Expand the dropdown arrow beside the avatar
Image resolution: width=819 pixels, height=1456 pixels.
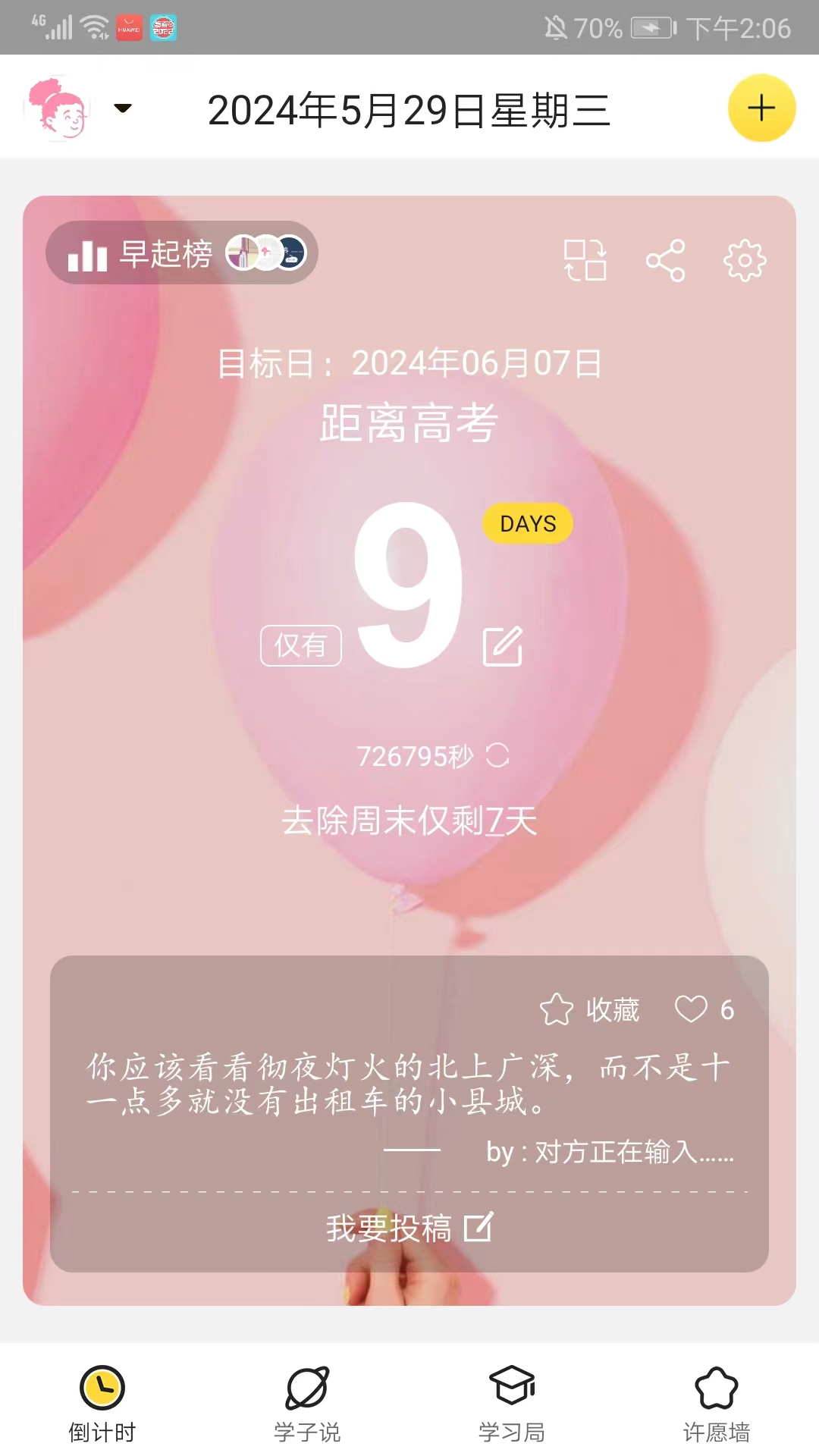(x=123, y=108)
